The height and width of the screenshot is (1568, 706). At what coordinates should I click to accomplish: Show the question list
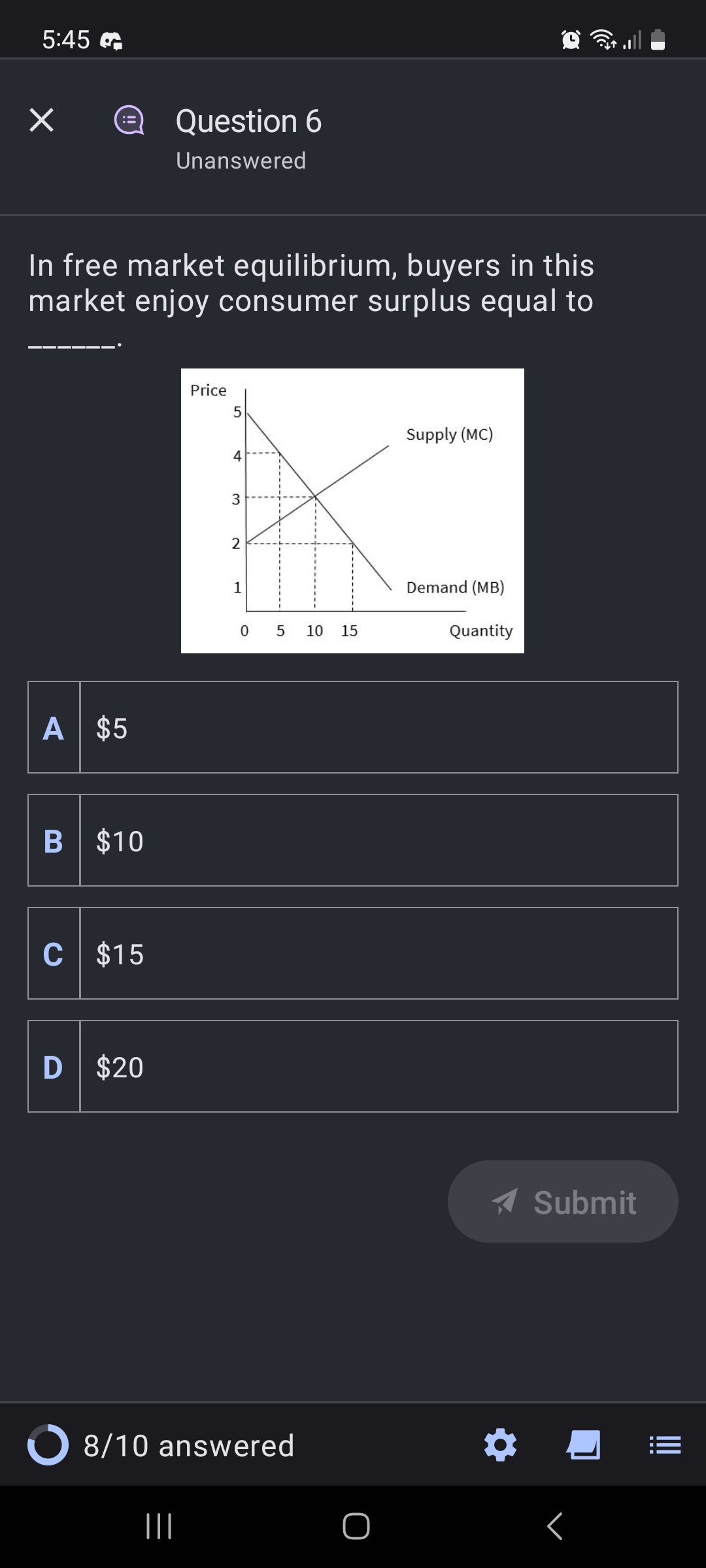[665, 1445]
